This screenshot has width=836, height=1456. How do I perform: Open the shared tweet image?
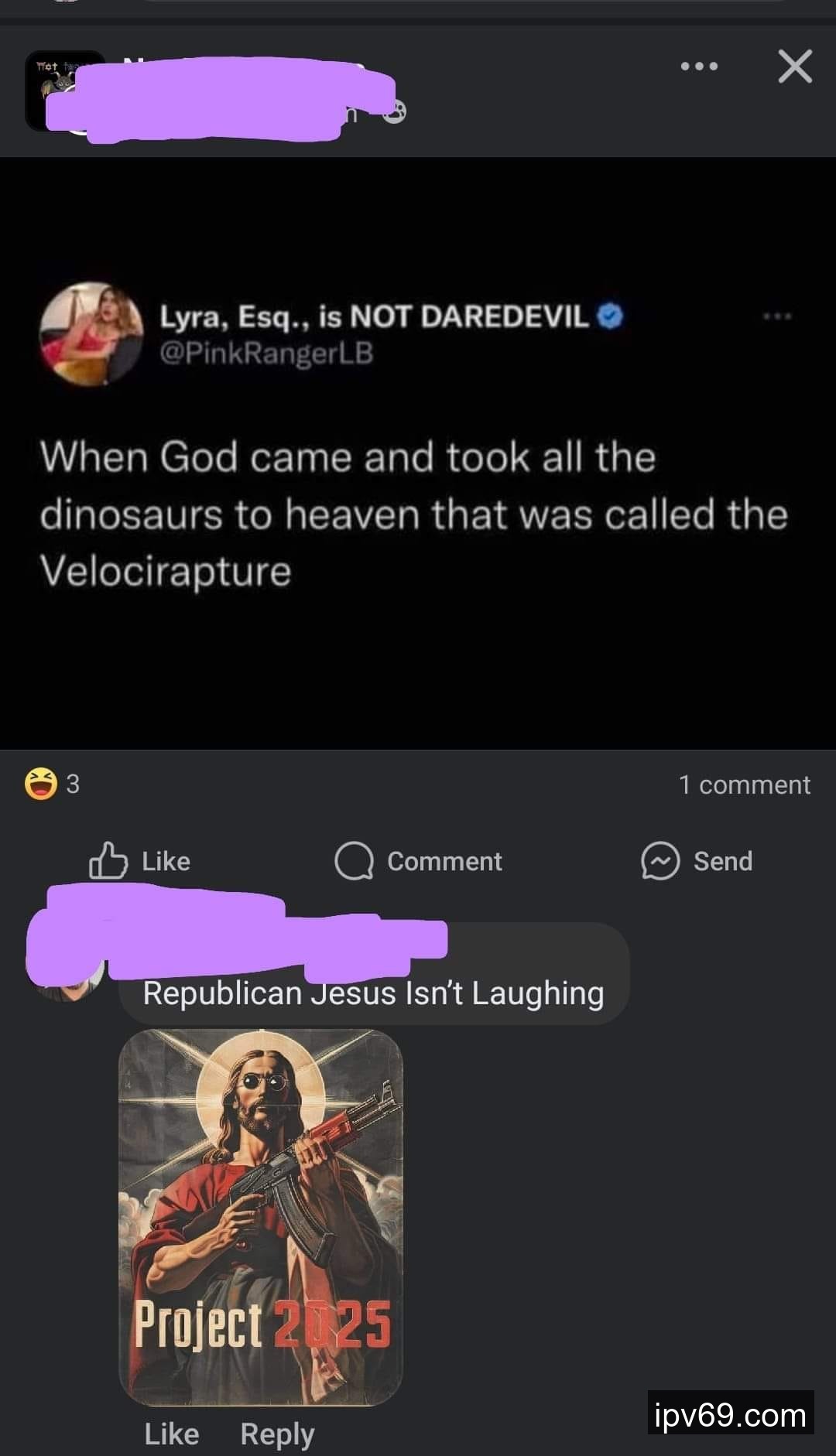[x=418, y=453]
